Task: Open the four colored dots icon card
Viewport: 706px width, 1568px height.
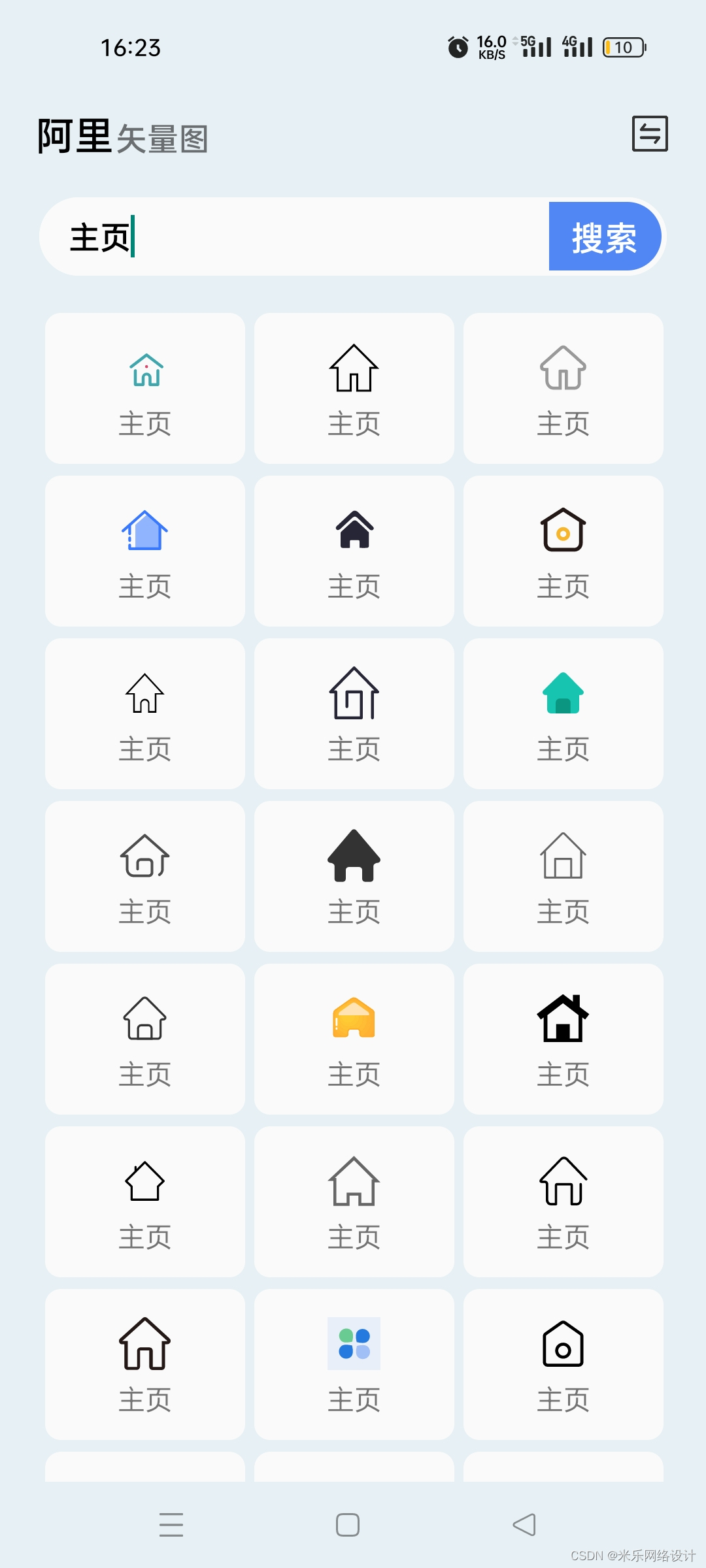Action: (354, 1364)
